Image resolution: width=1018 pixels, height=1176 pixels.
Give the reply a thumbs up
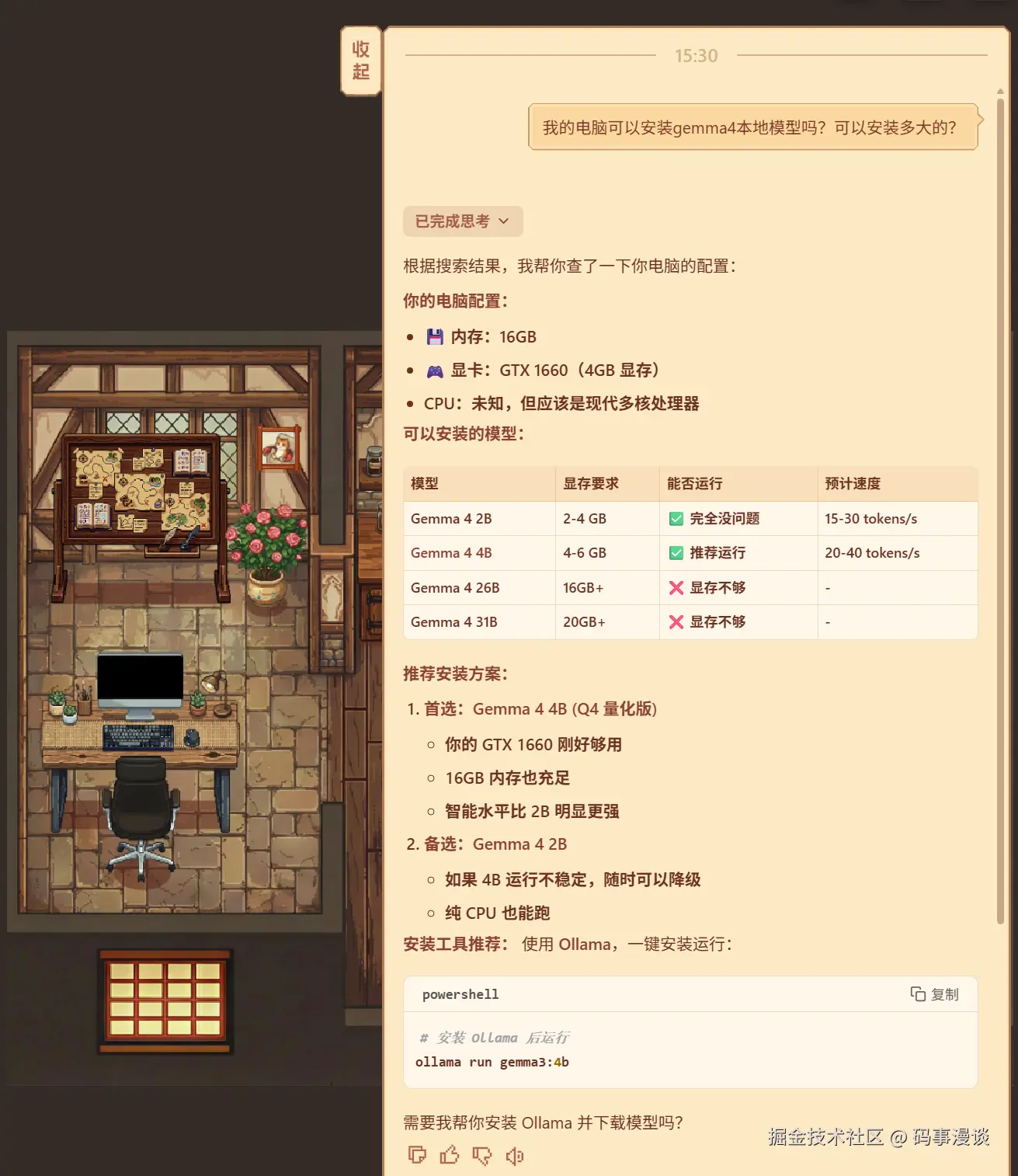[450, 1155]
